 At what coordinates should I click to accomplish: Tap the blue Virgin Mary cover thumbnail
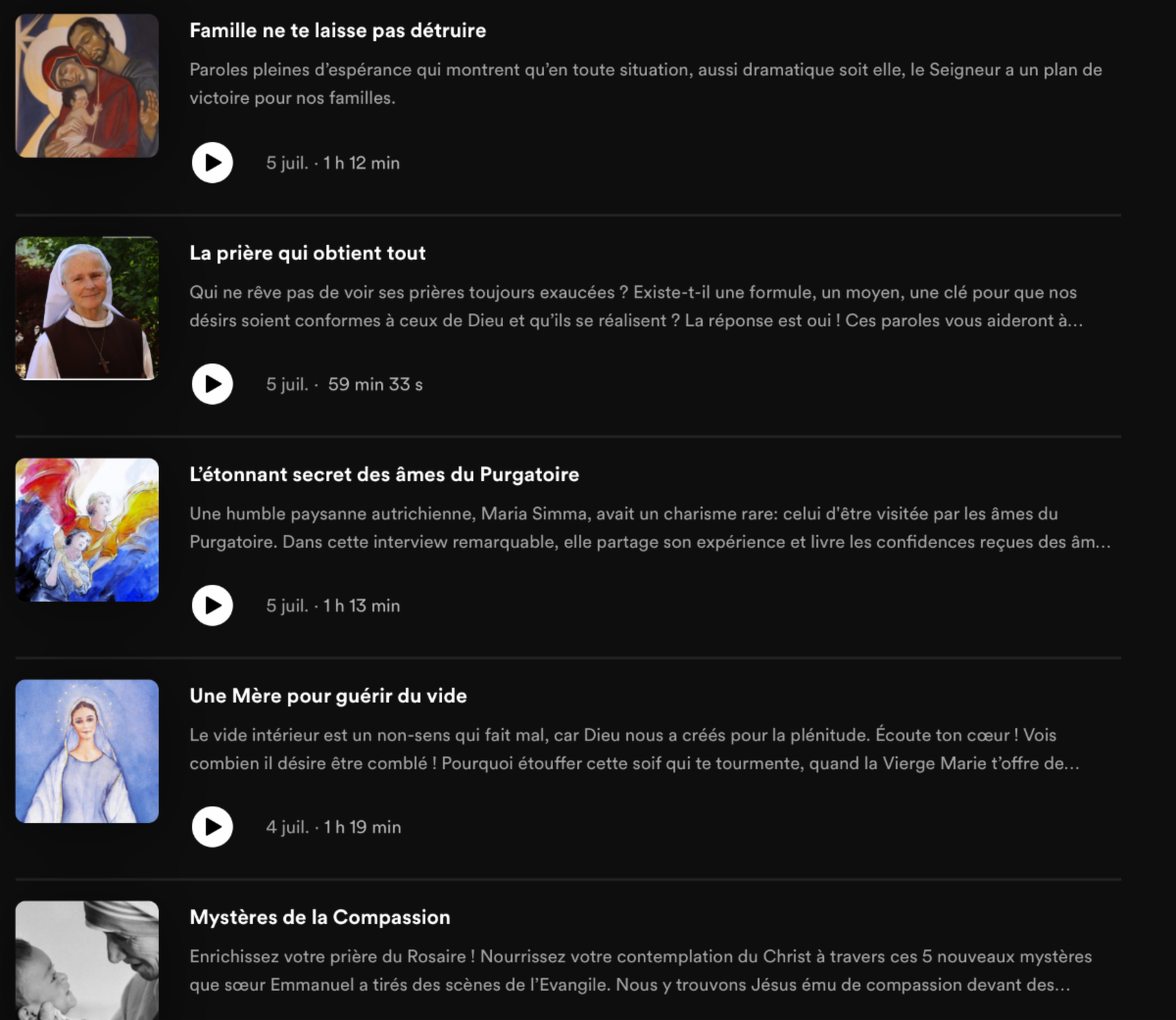[87, 751]
